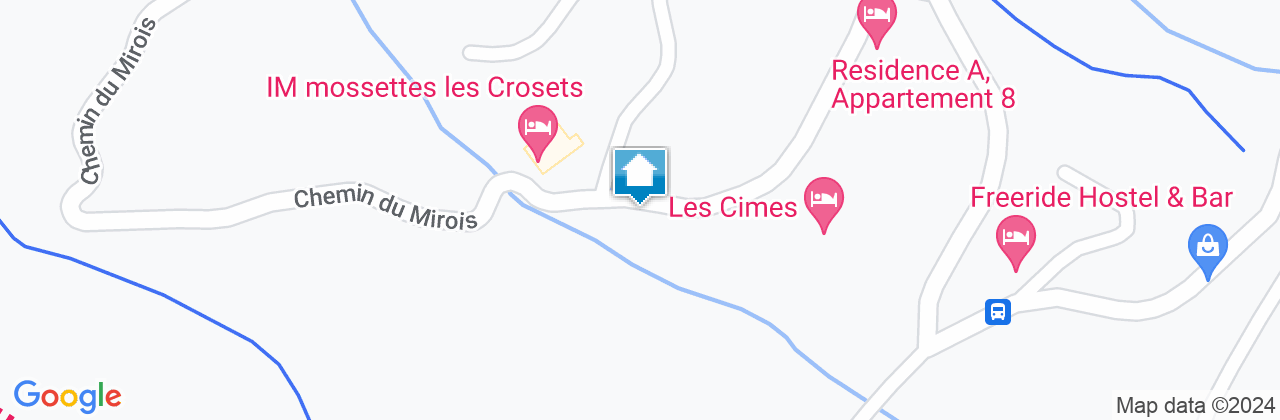The width and height of the screenshot is (1280, 420).
Task: Tap the blue shopping bag marker
Action: click(x=1207, y=244)
